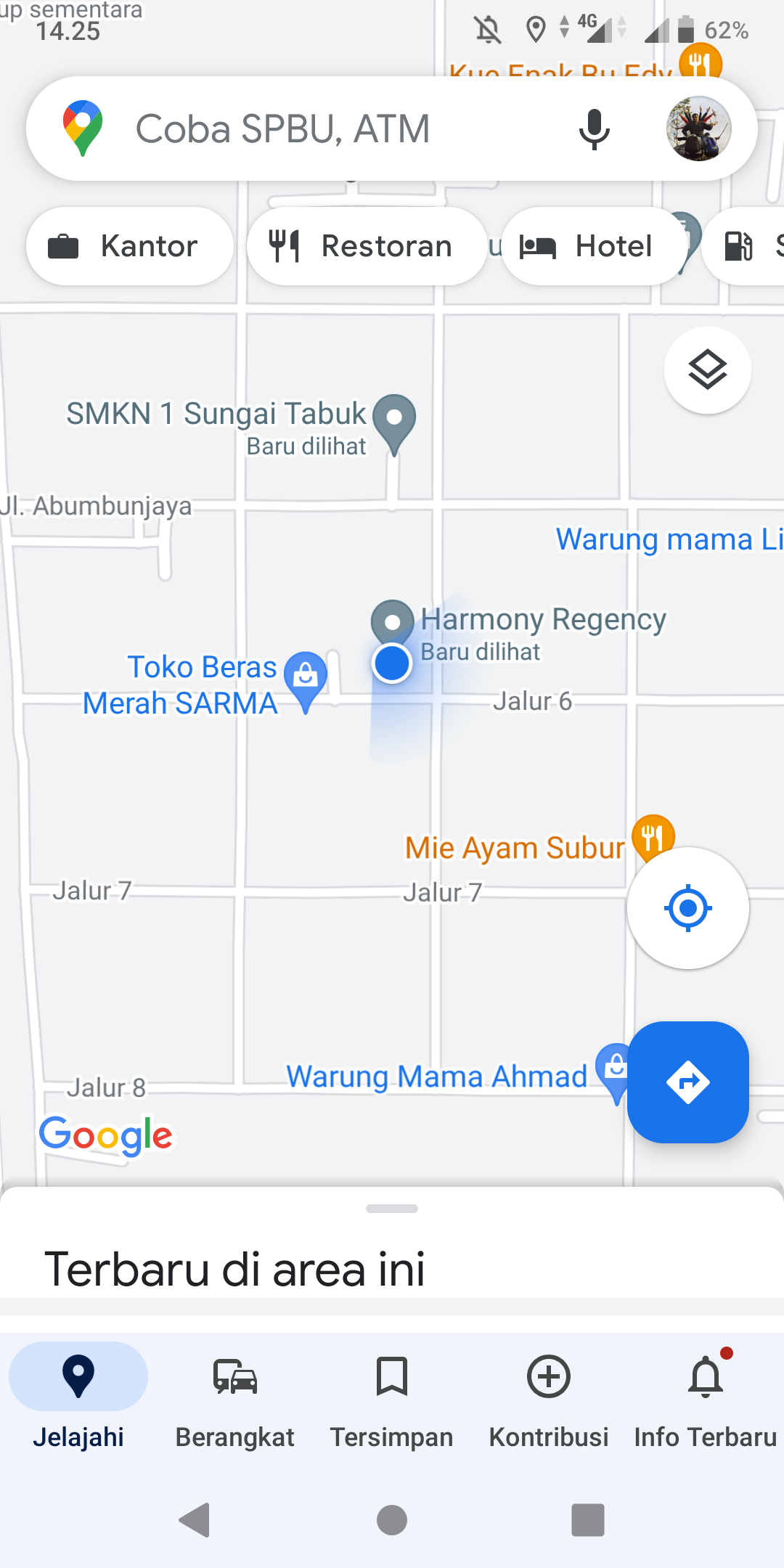Filter map by Restoran
This screenshot has height=1568, width=784.
coord(366,246)
